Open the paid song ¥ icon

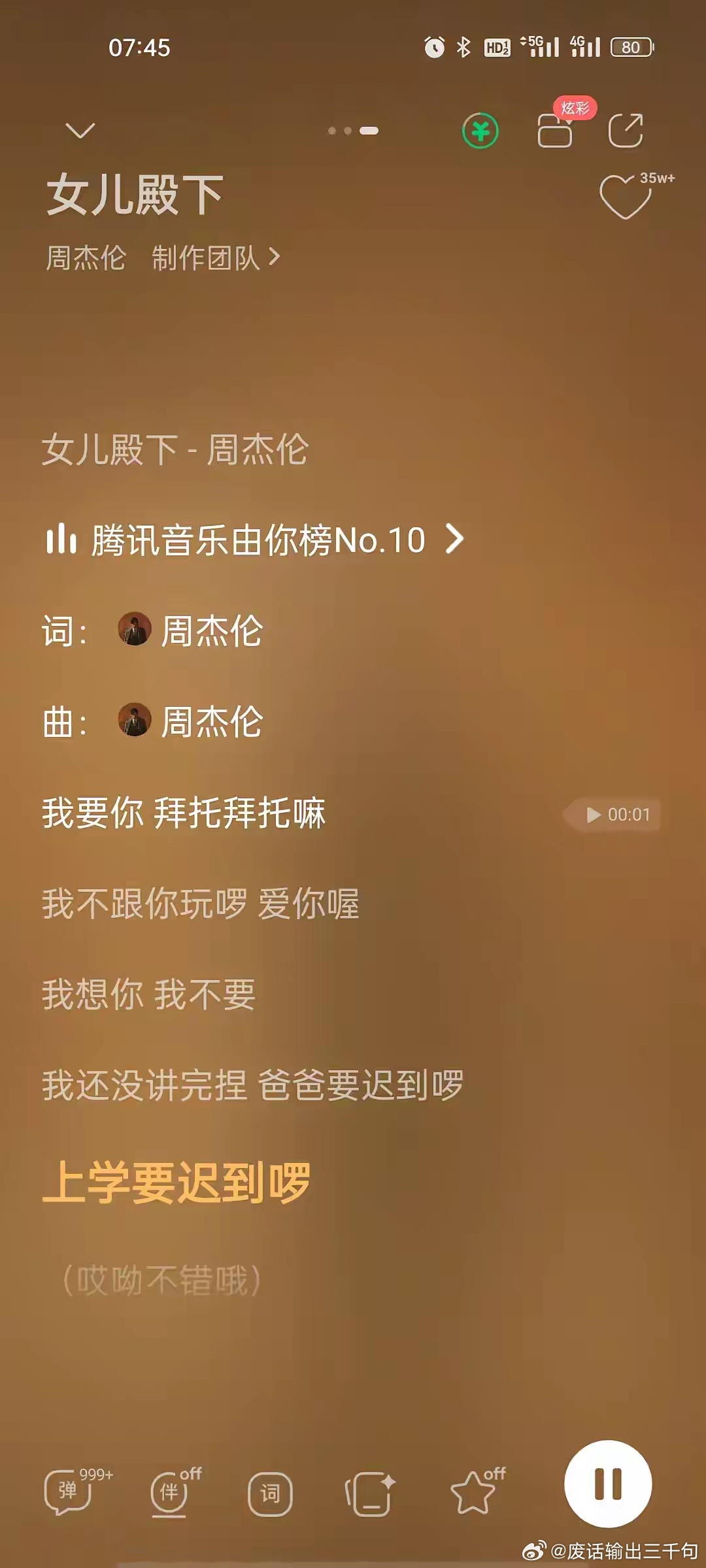pyautogui.click(x=480, y=131)
